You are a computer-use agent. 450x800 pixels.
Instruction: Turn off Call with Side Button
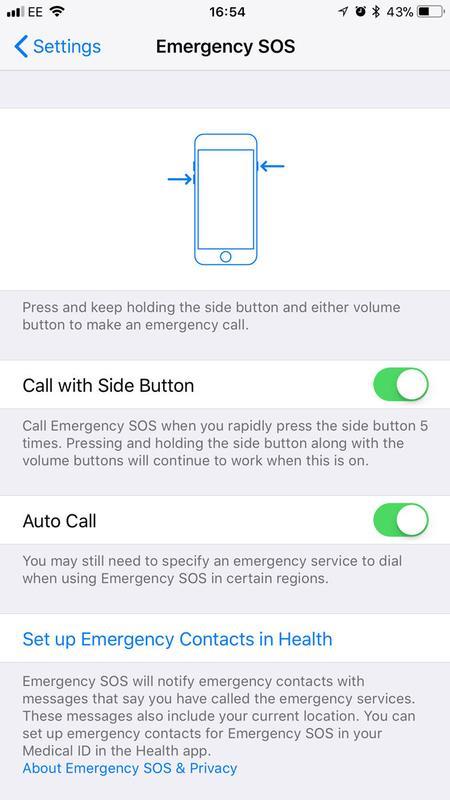(401, 385)
